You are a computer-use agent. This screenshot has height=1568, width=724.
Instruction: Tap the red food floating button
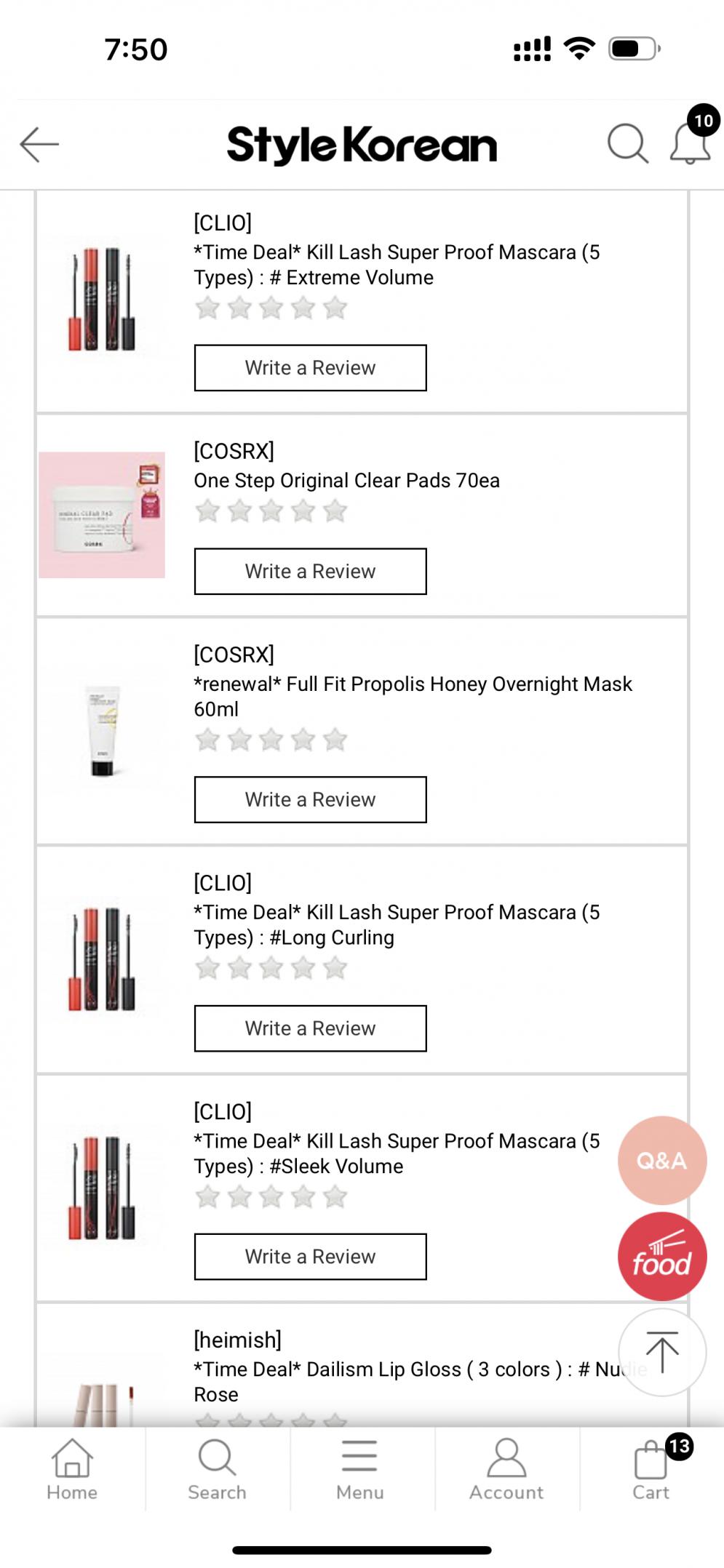coord(661,1257)
